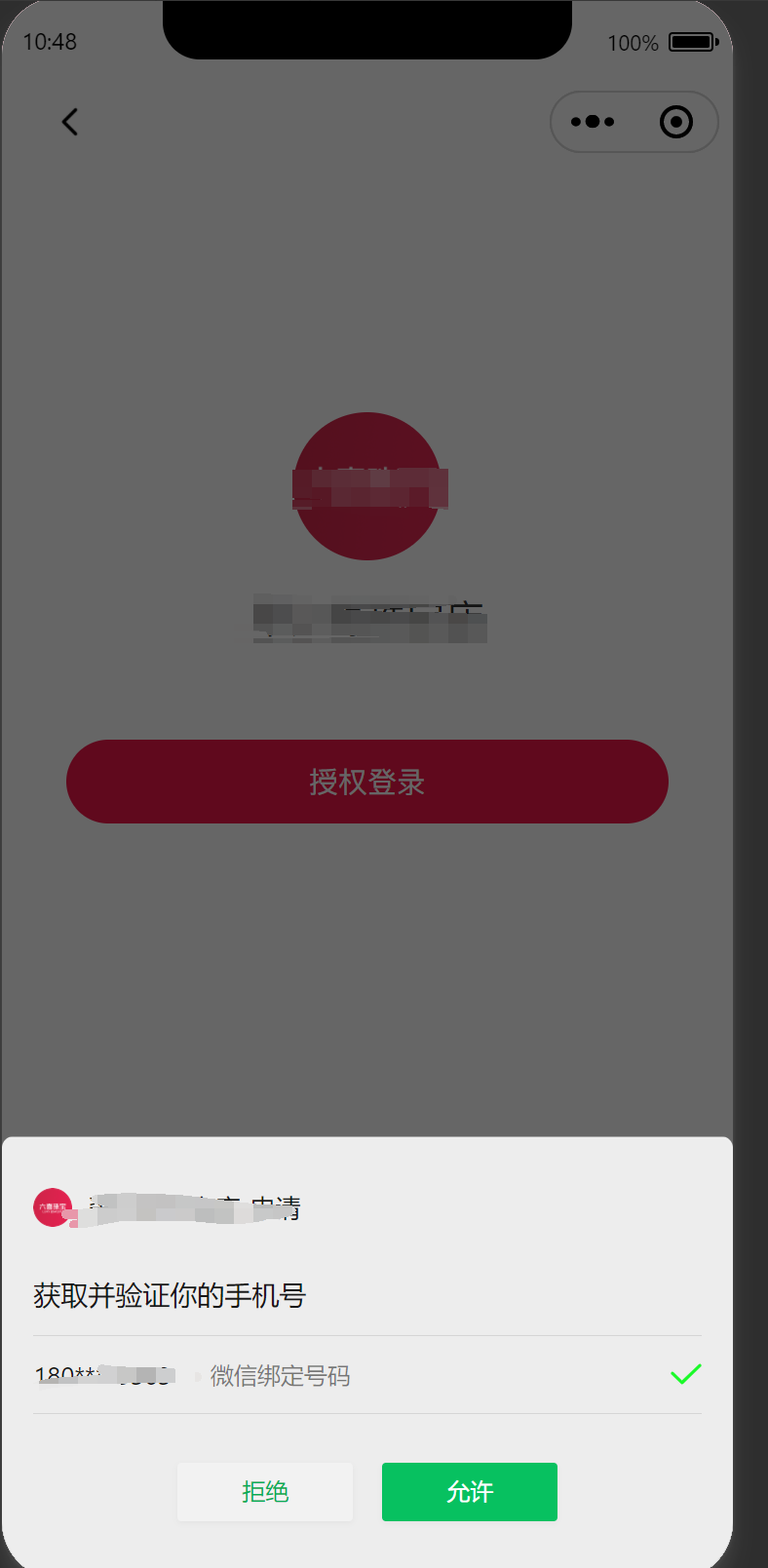The image size is (768, 1568).
Task: Close the mini program via the circle icon
Action: pos(675,122)
